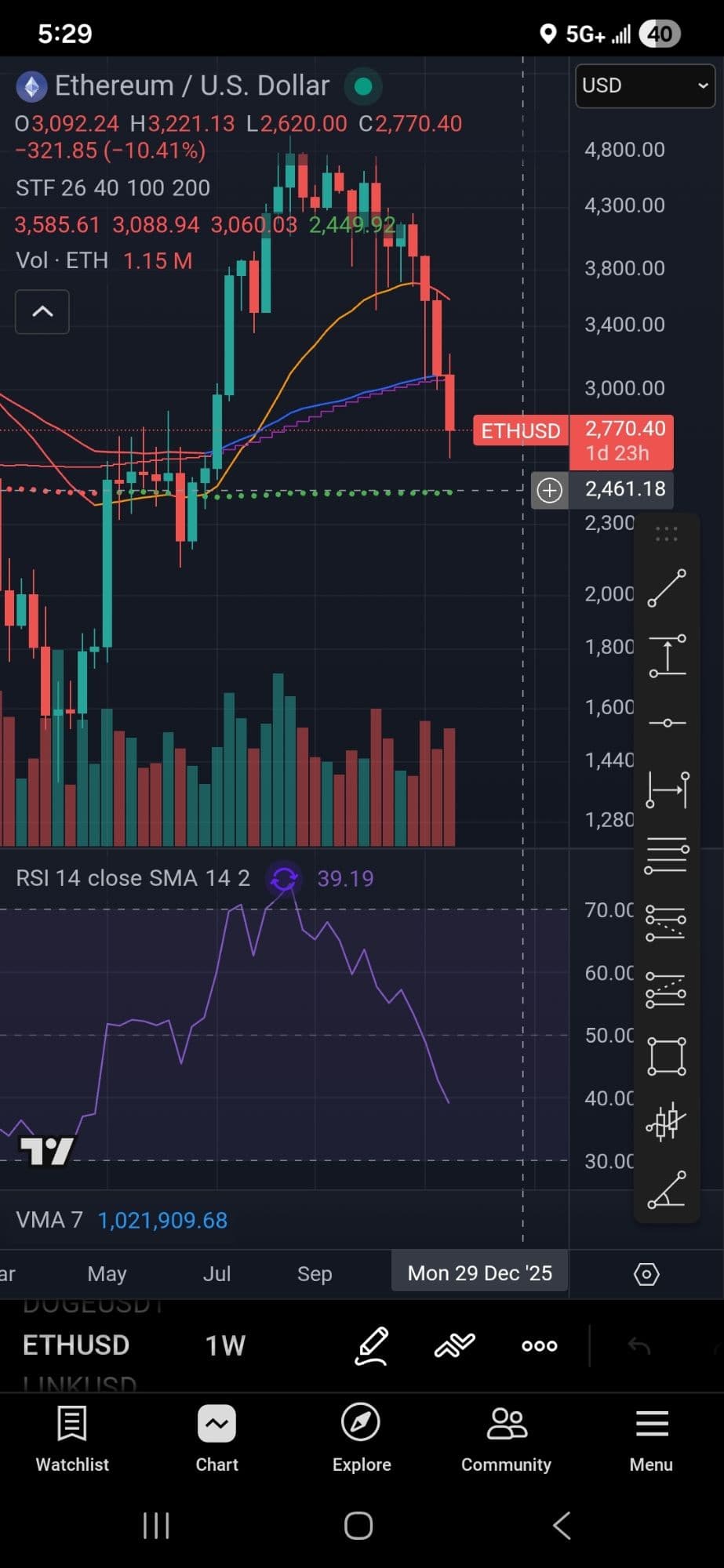Choose the horizontal line drawing tool
This screenshot has width=724, height=1568.
667,722
